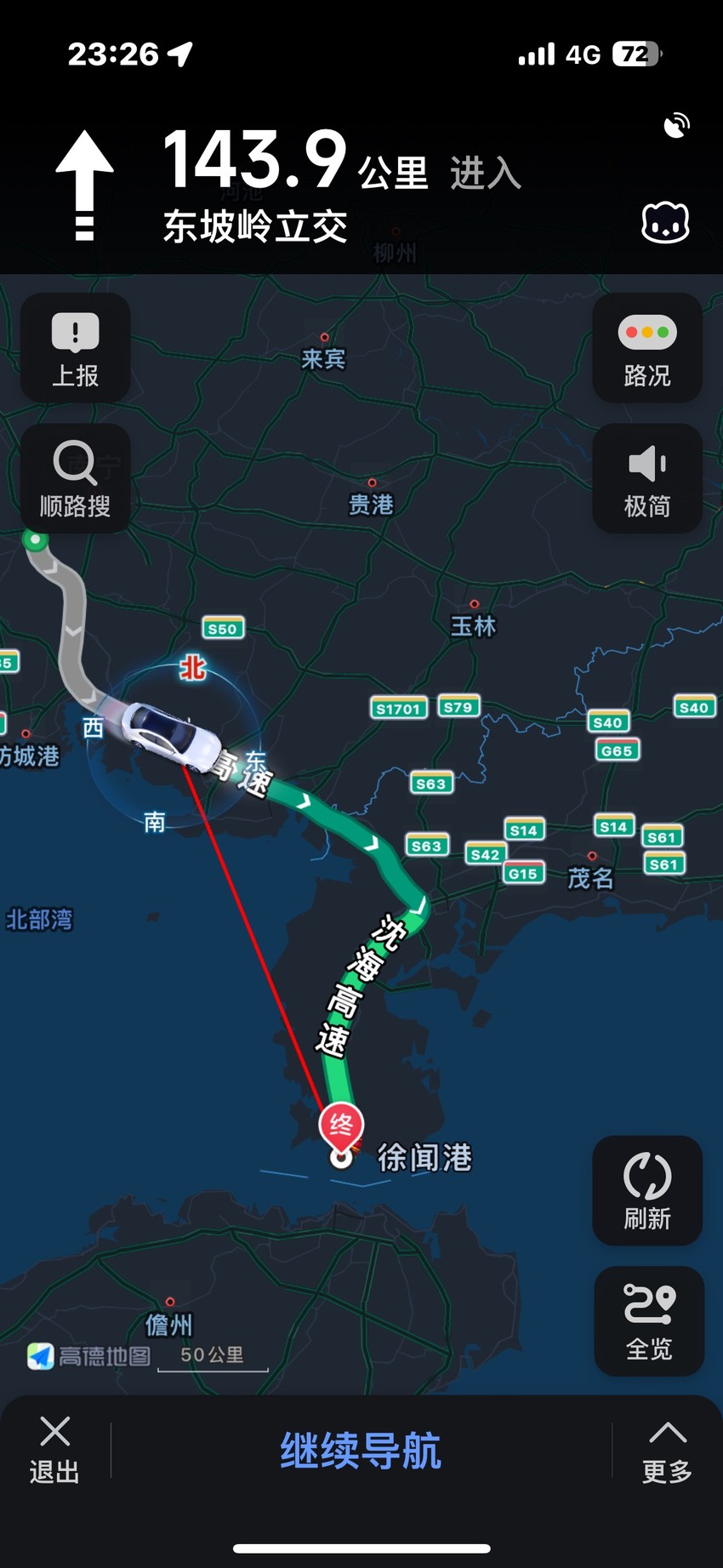Tap 继续导航 to resume navigation

361,1451
